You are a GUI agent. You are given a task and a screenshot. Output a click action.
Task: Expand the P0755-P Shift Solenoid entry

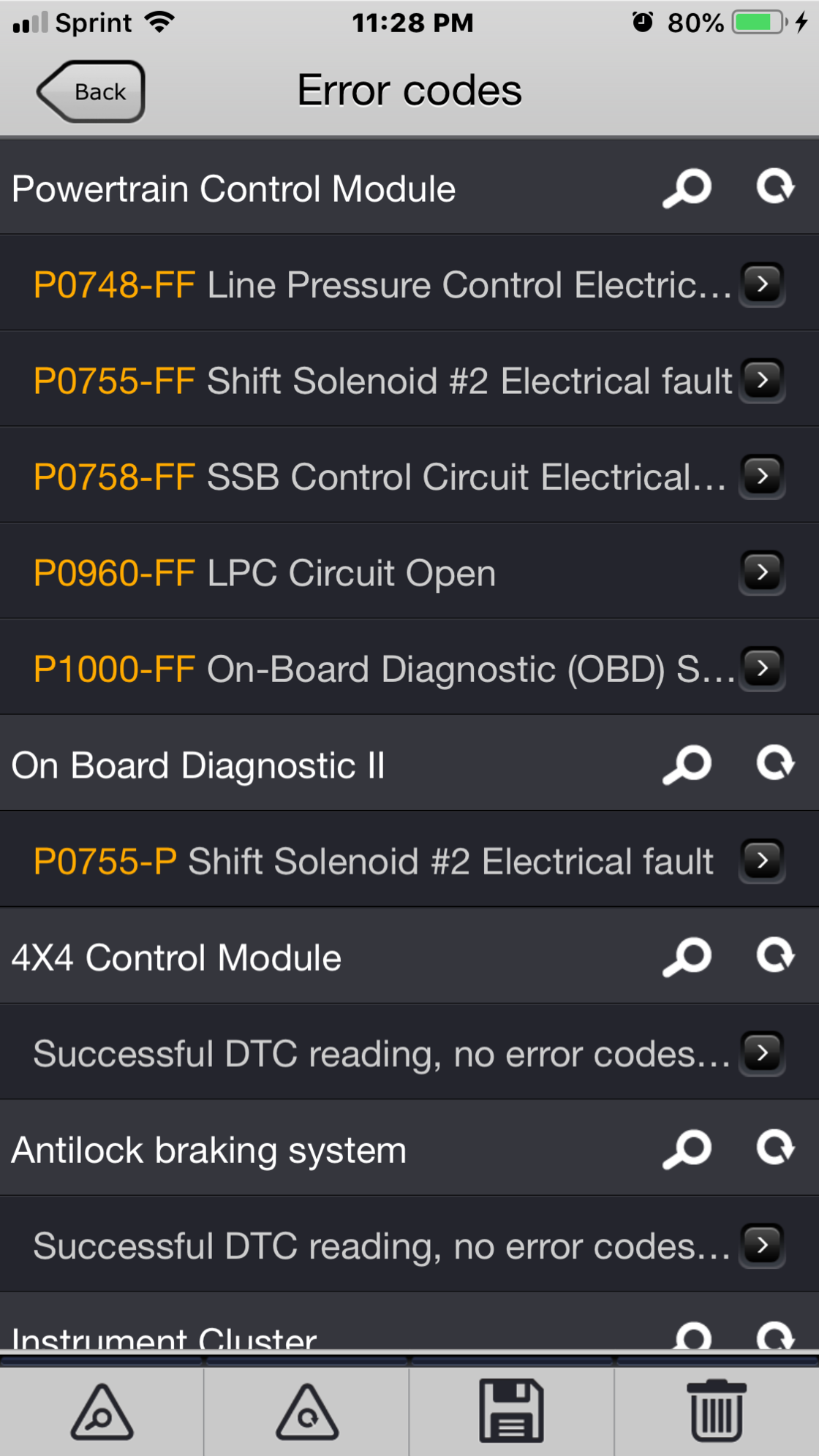(761, 861)
